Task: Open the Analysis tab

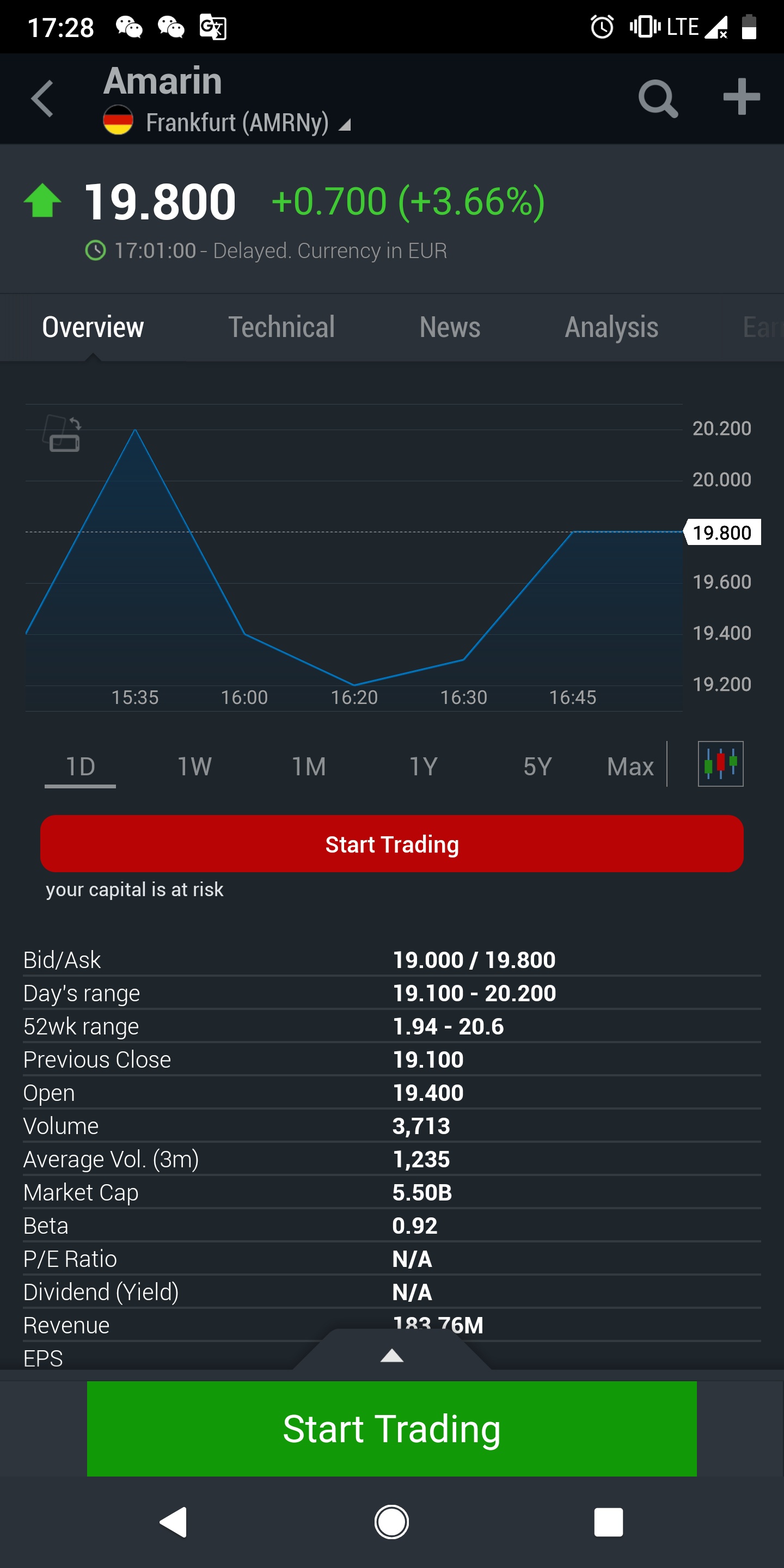Action: coord(611,327)
